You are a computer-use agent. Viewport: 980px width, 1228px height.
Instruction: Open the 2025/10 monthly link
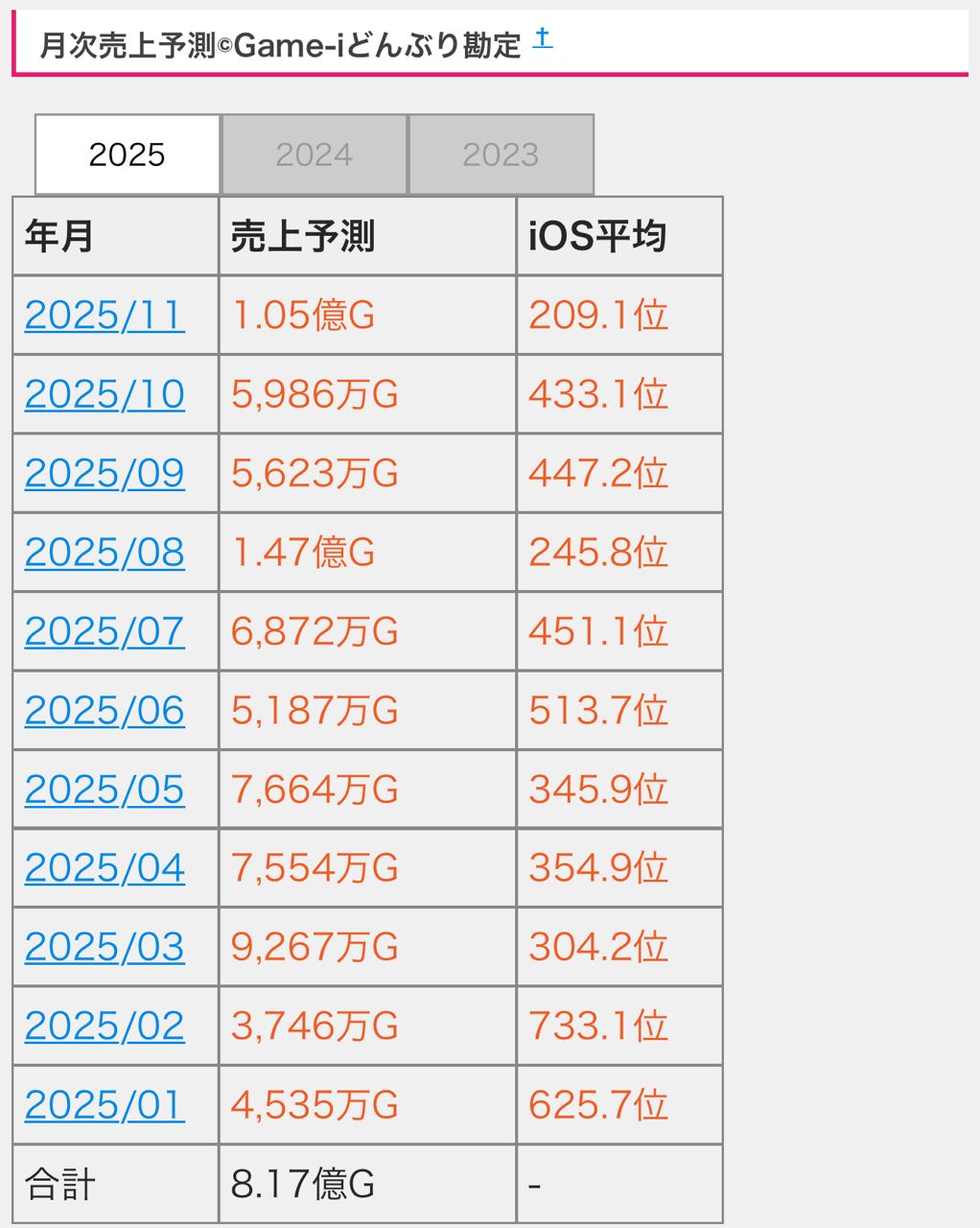[x=105, y=394]
